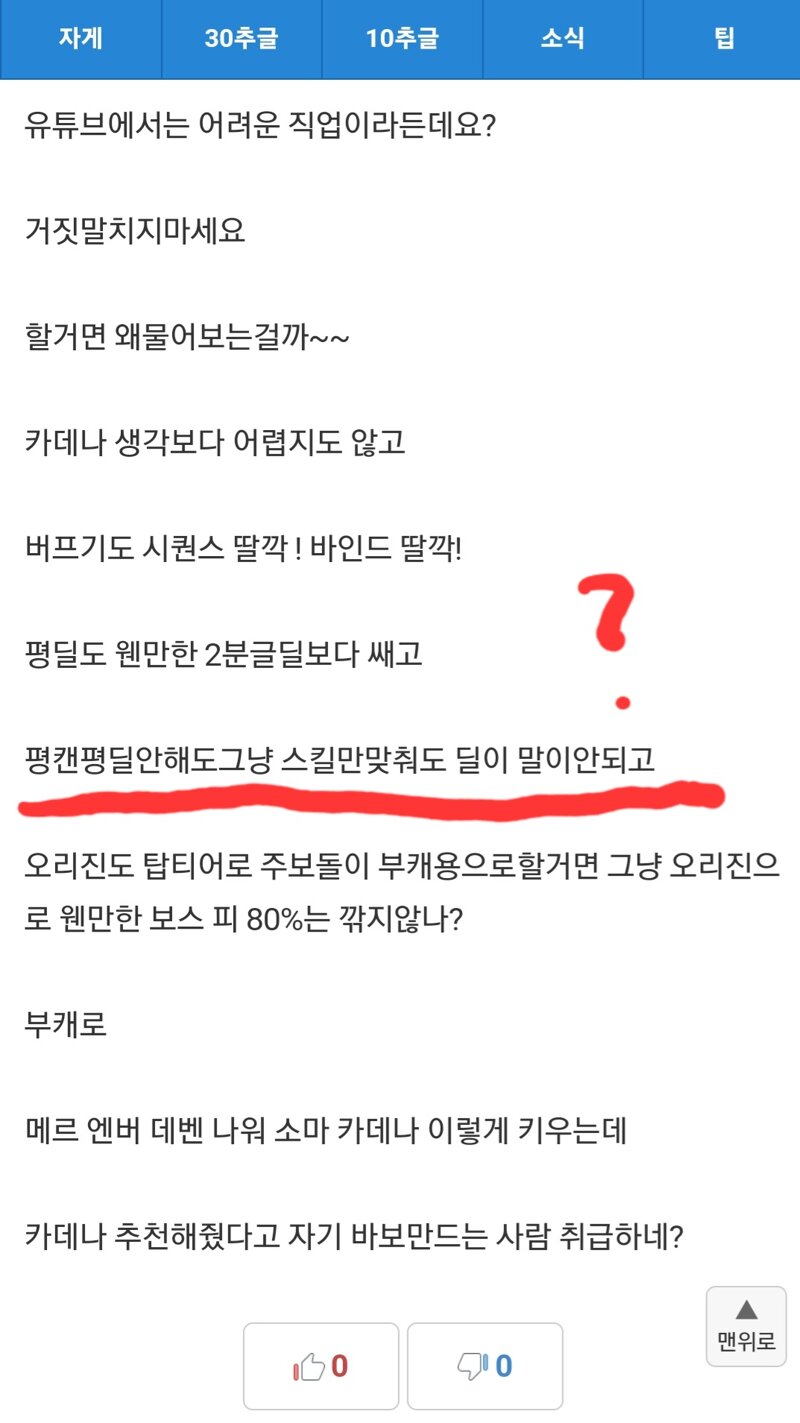Open the 30추글 tab
Screen dimensions: 800x1423
[242, 39]
